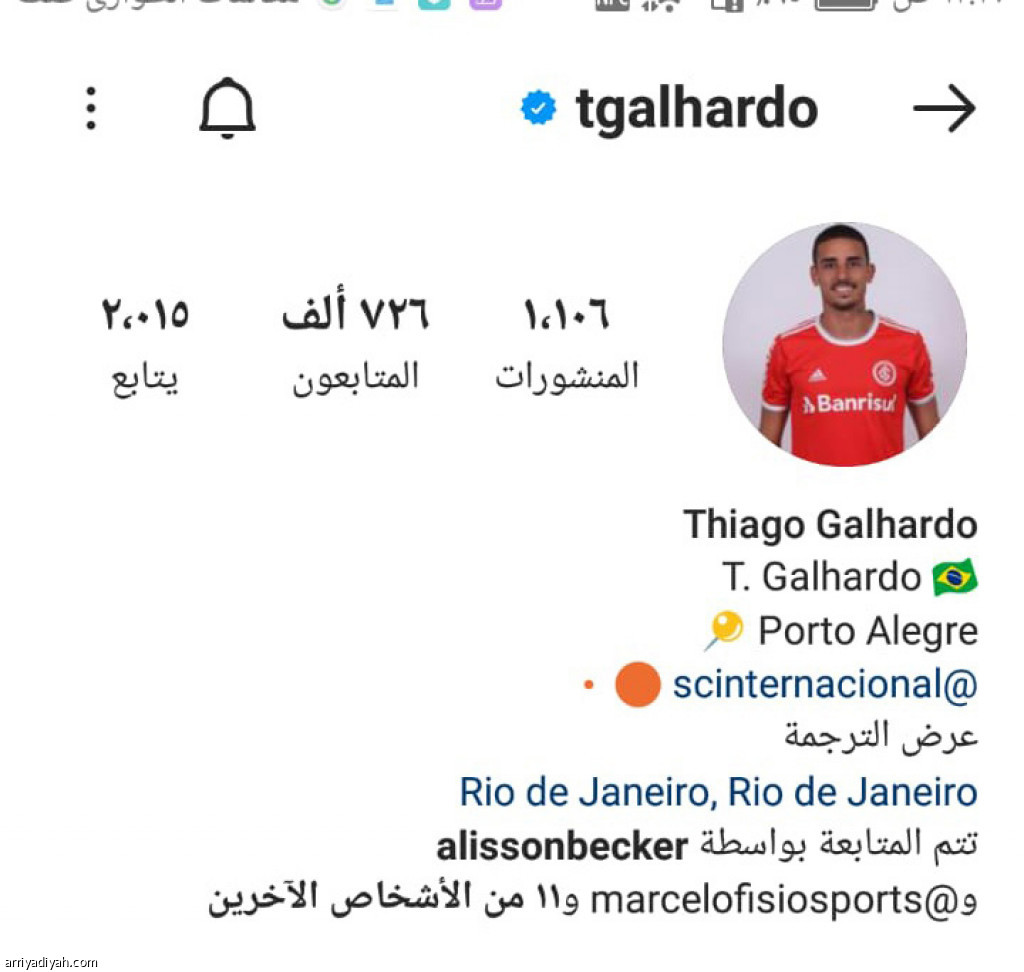This screenshot has width=1024, height=972.
Task: Open the Rio de Janeiro location link
Action: (718, 792)
